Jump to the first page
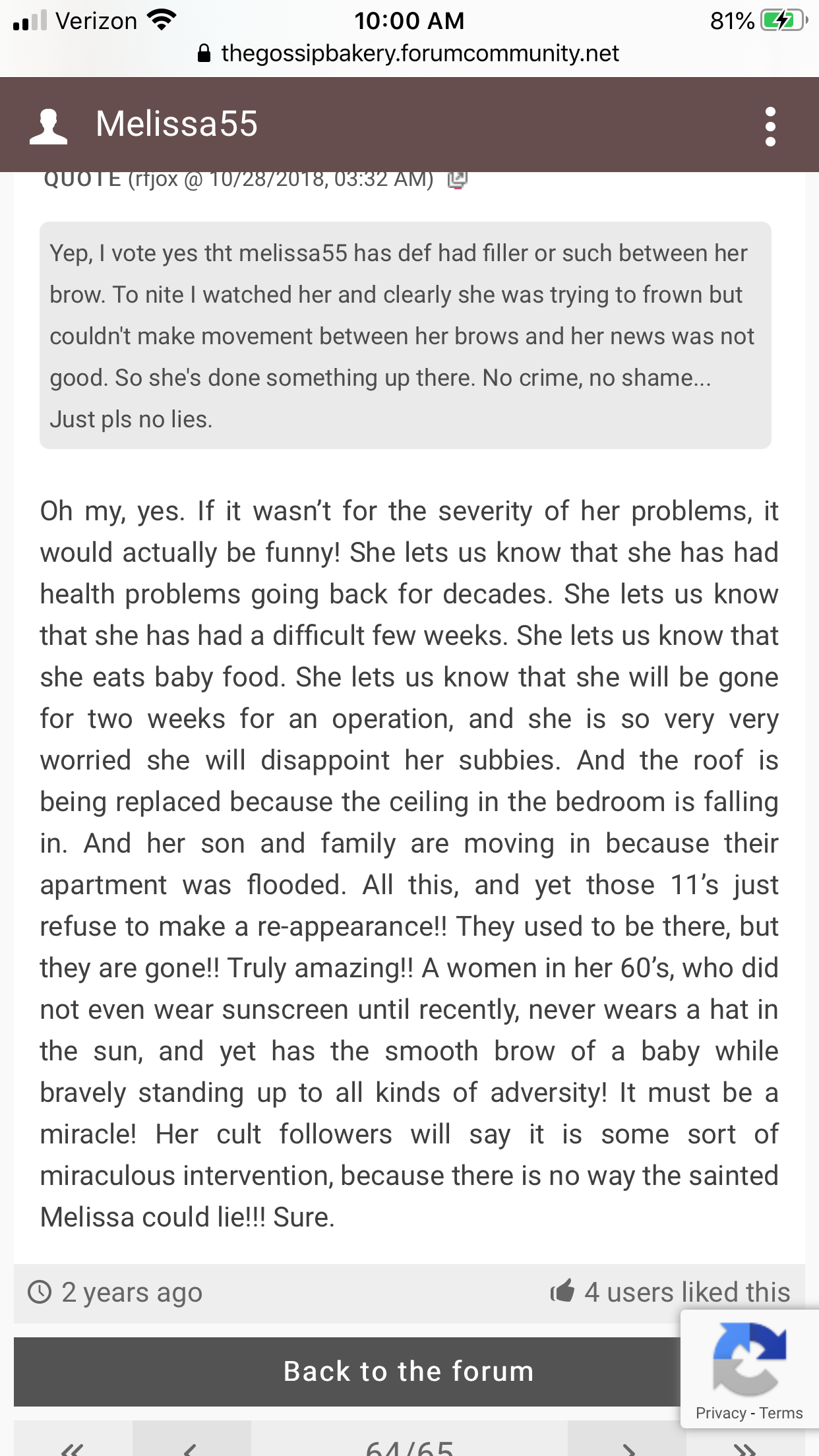This screenshot has width=819, height=1456. pos(73,1447)
